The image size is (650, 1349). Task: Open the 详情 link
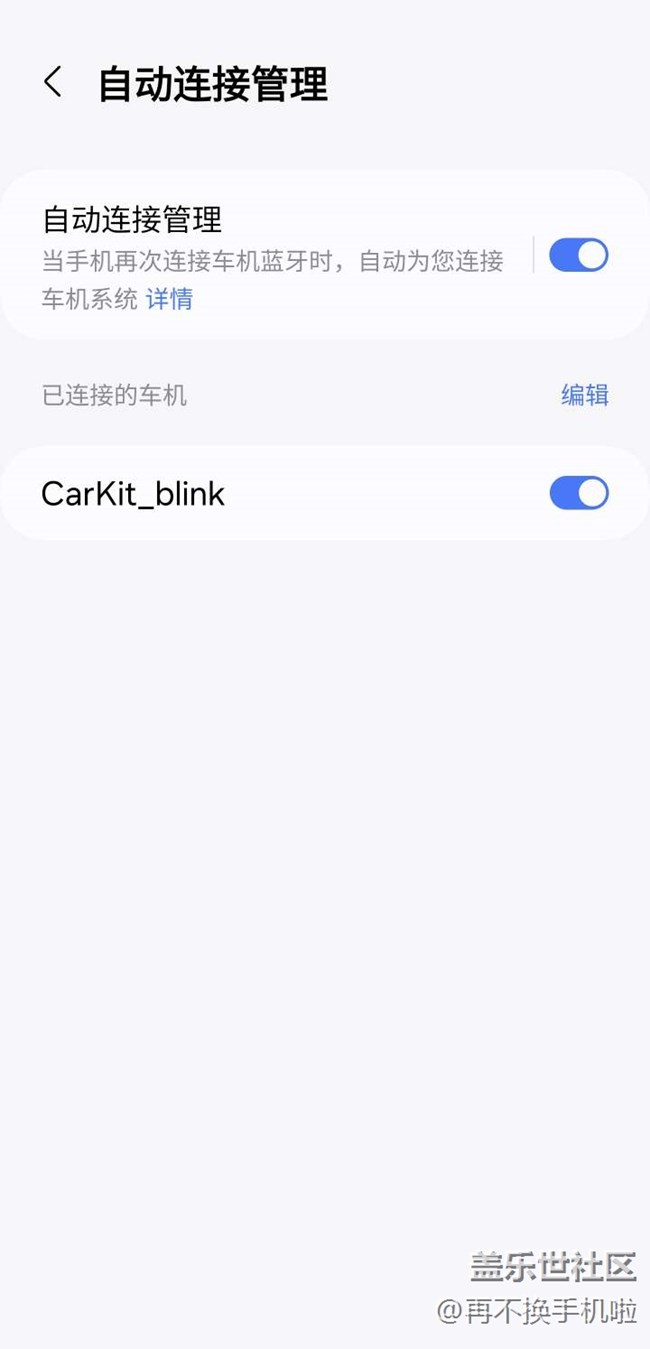point(169,299)
